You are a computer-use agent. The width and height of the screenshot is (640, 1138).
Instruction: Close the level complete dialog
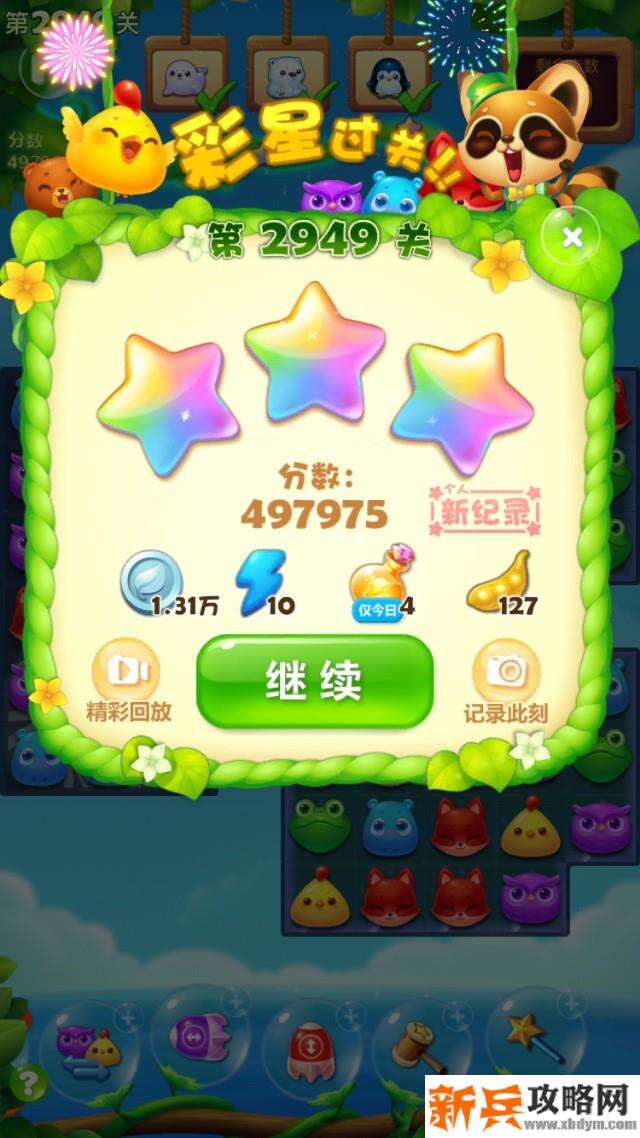(x=571, y=237)
